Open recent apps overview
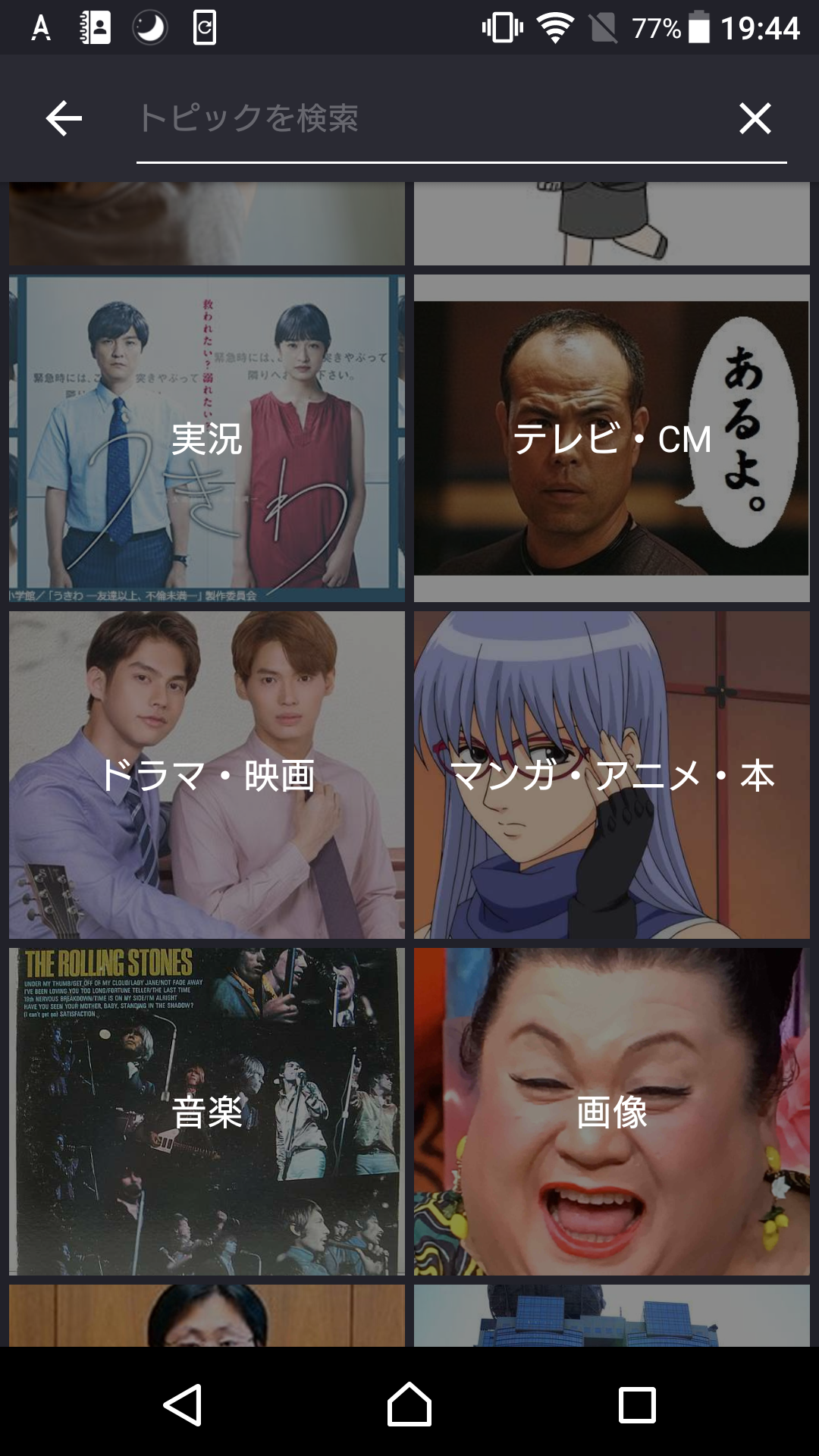 (637, 1404)
